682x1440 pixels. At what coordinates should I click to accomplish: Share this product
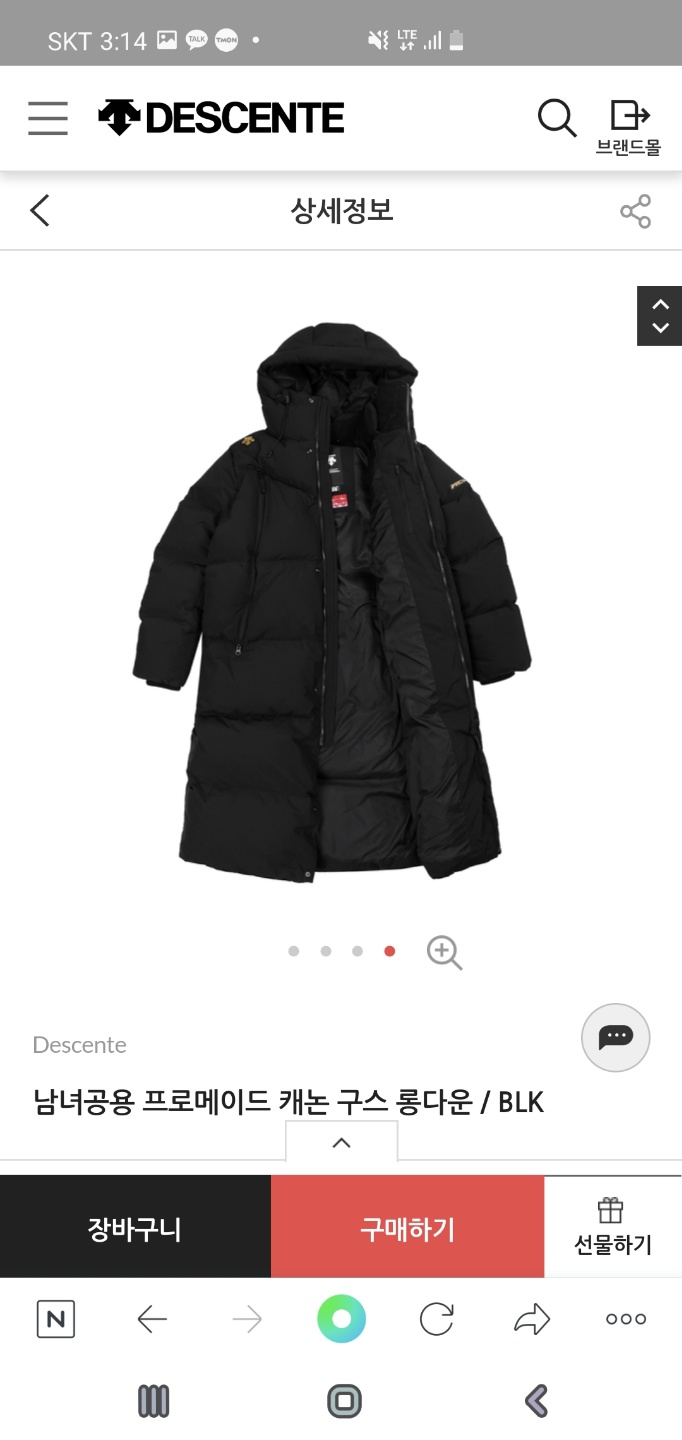pyautogui.click(x=635, y=211)
